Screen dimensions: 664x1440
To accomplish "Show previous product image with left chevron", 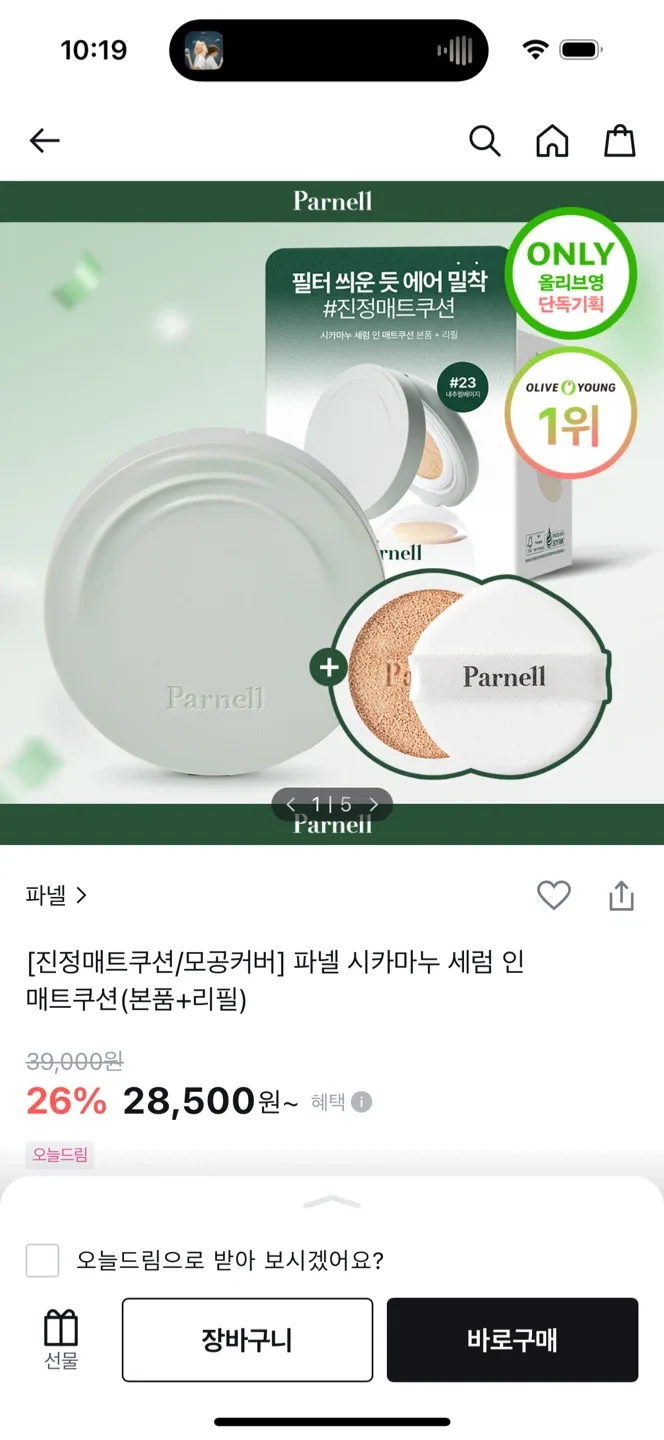I will coord(291,804).
